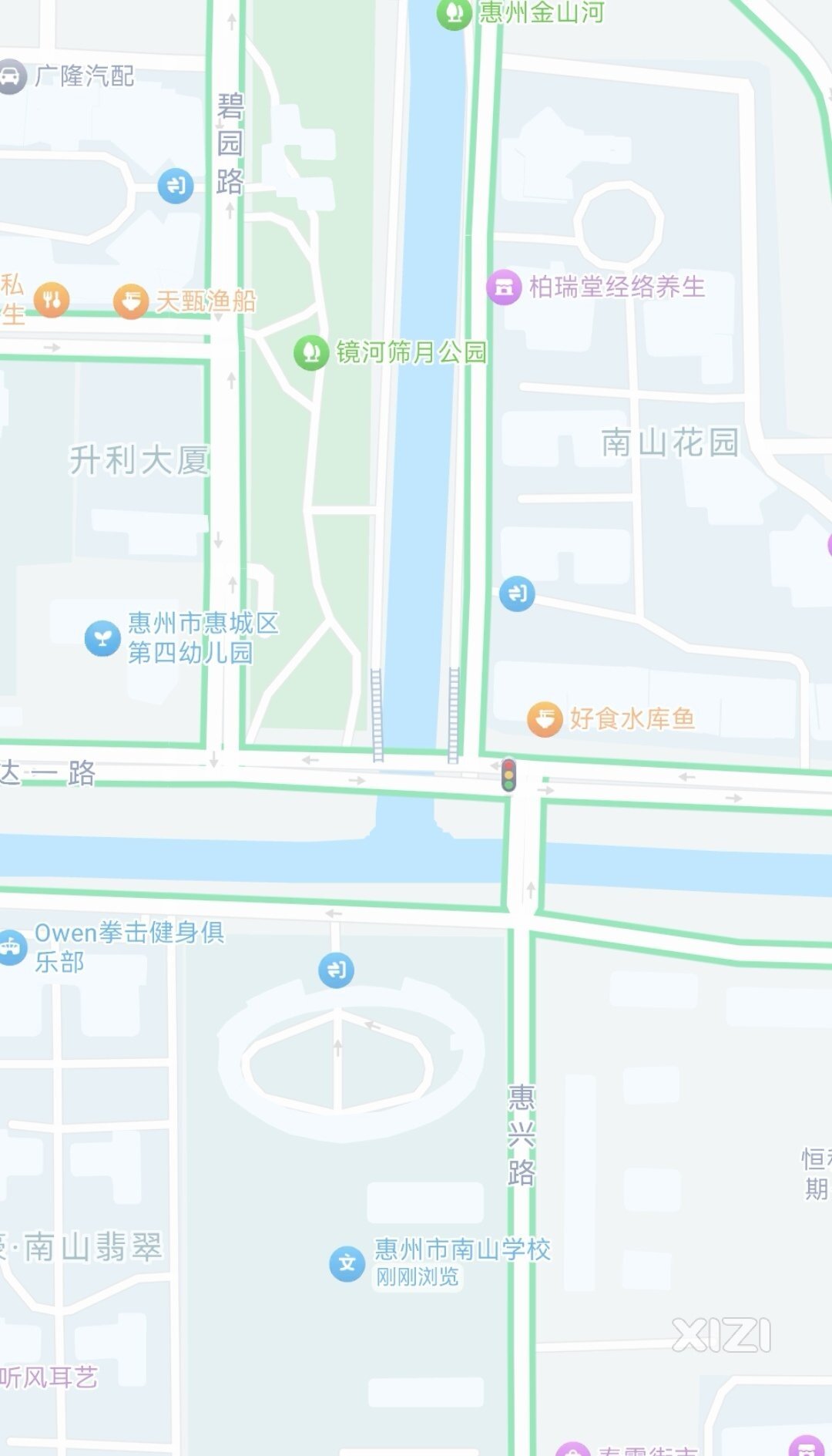Select the 惠州金山河 park marker
This screenshot has width=832, height=1456.
tap(454, 13)
